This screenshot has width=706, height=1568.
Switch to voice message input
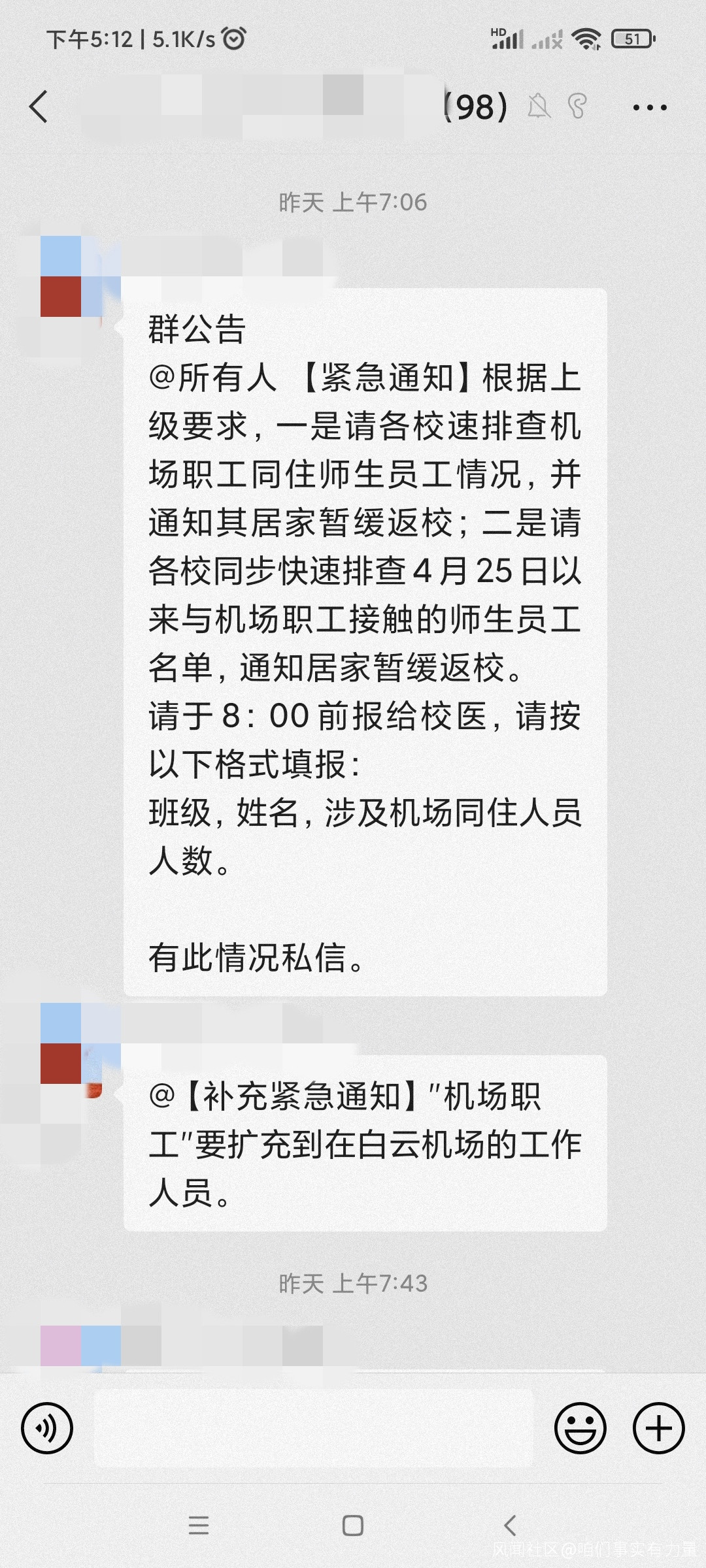pyautogui.click(x=47, y=1428)
